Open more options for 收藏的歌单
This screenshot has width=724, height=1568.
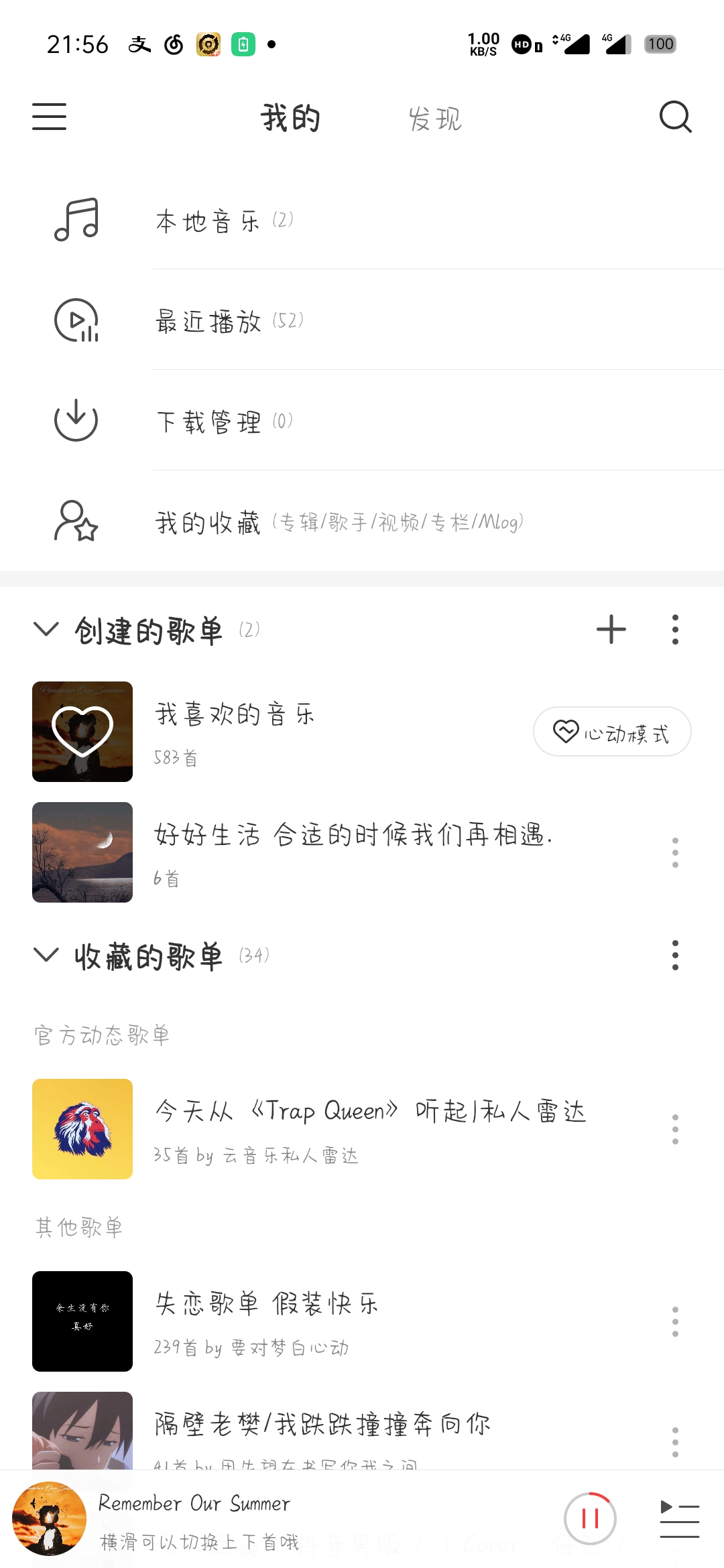(675, 955)
